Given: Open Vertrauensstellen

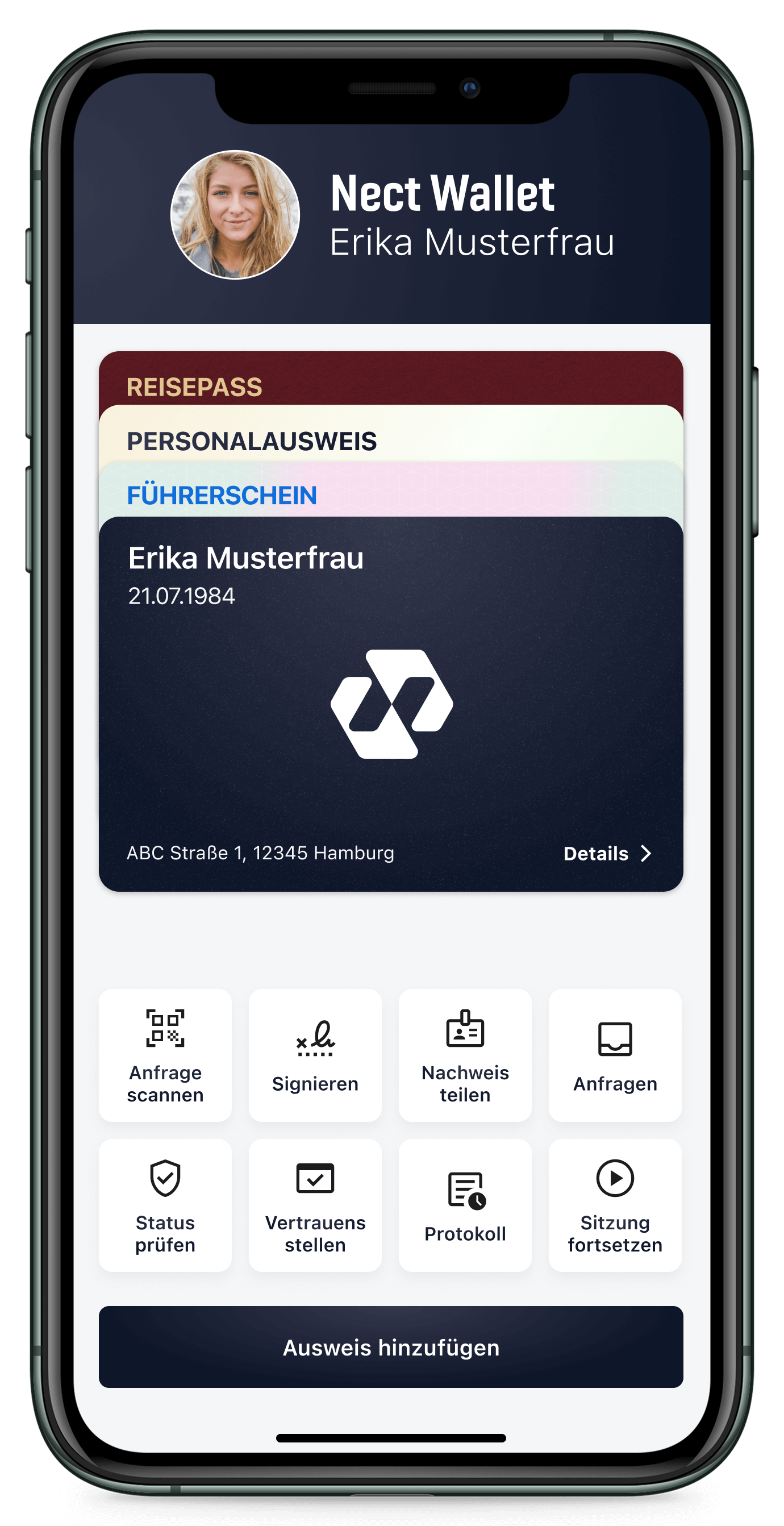Looking at the screenshot, I should [315, 1205].
